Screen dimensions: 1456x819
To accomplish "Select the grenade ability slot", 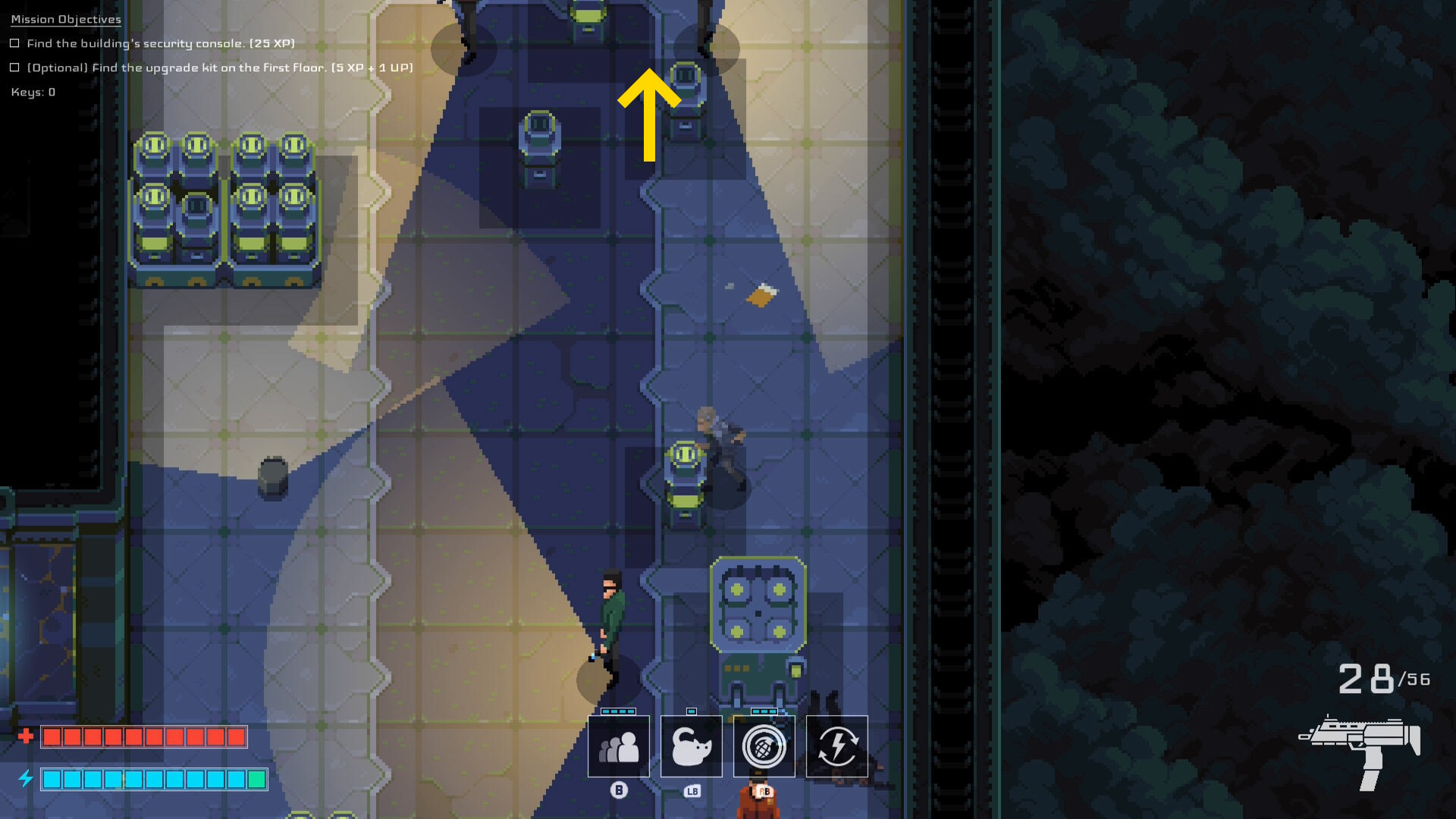I will pos(764,747).
